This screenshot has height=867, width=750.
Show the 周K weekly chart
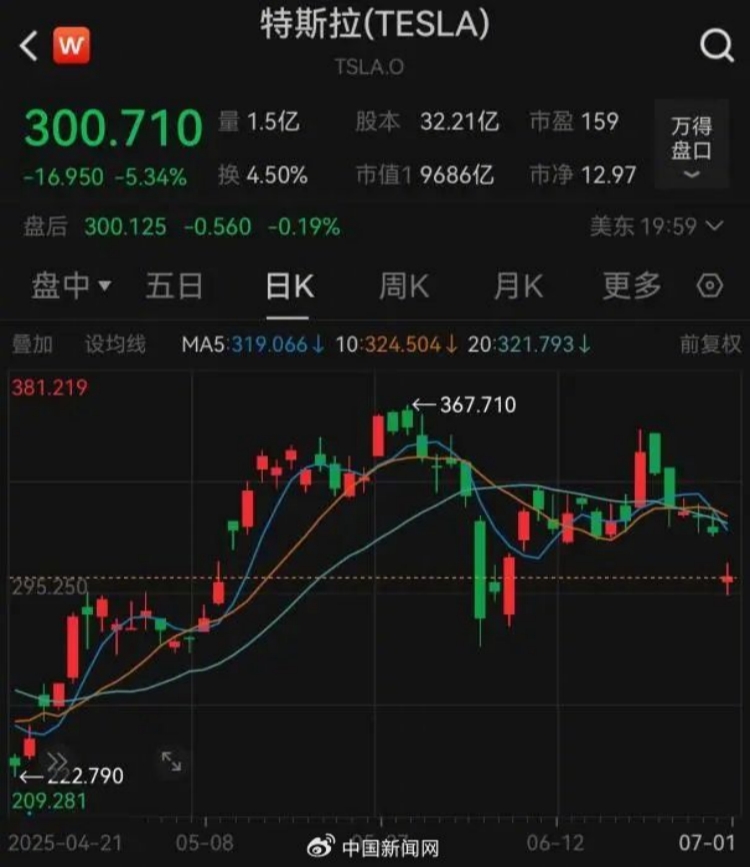403,287
